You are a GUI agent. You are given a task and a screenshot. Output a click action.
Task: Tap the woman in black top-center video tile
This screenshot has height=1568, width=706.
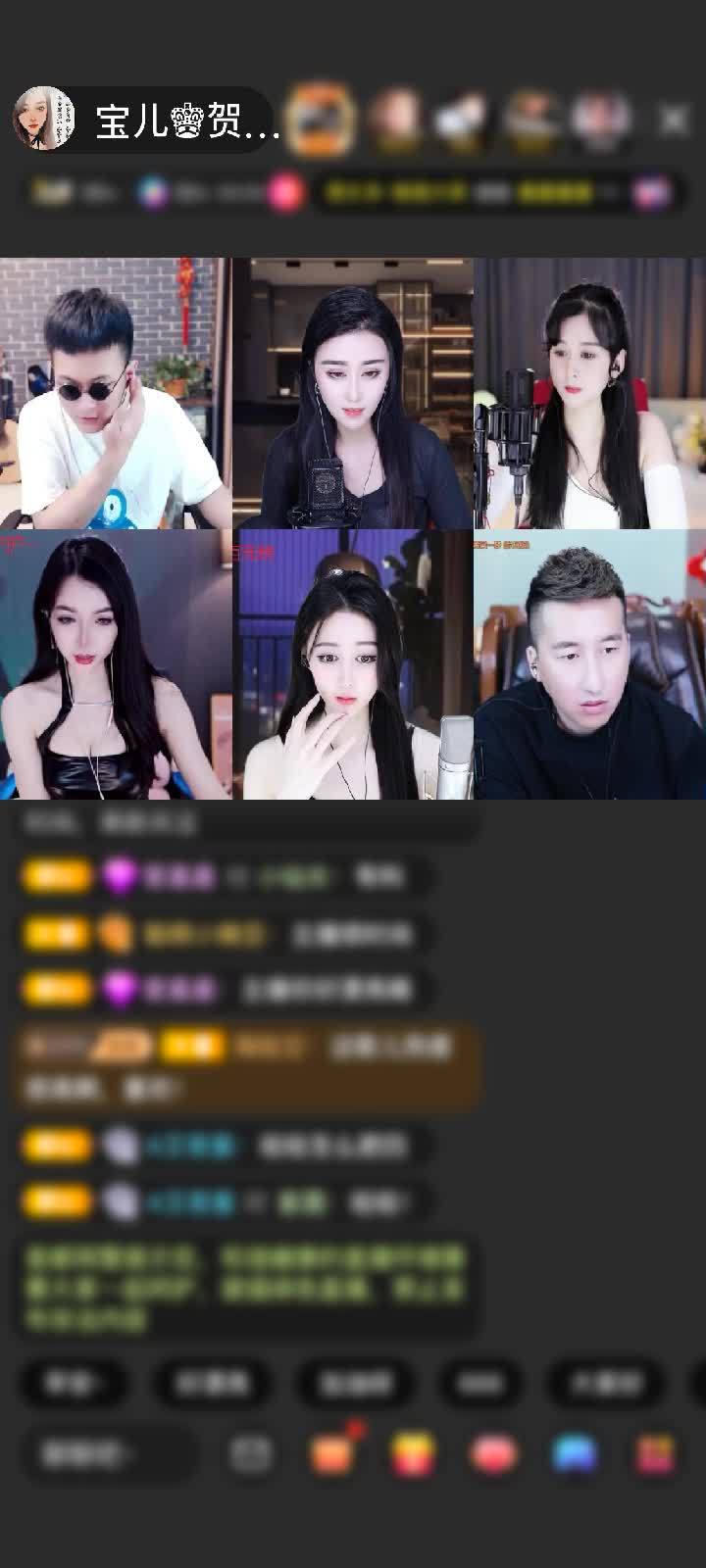pos(353,394)
